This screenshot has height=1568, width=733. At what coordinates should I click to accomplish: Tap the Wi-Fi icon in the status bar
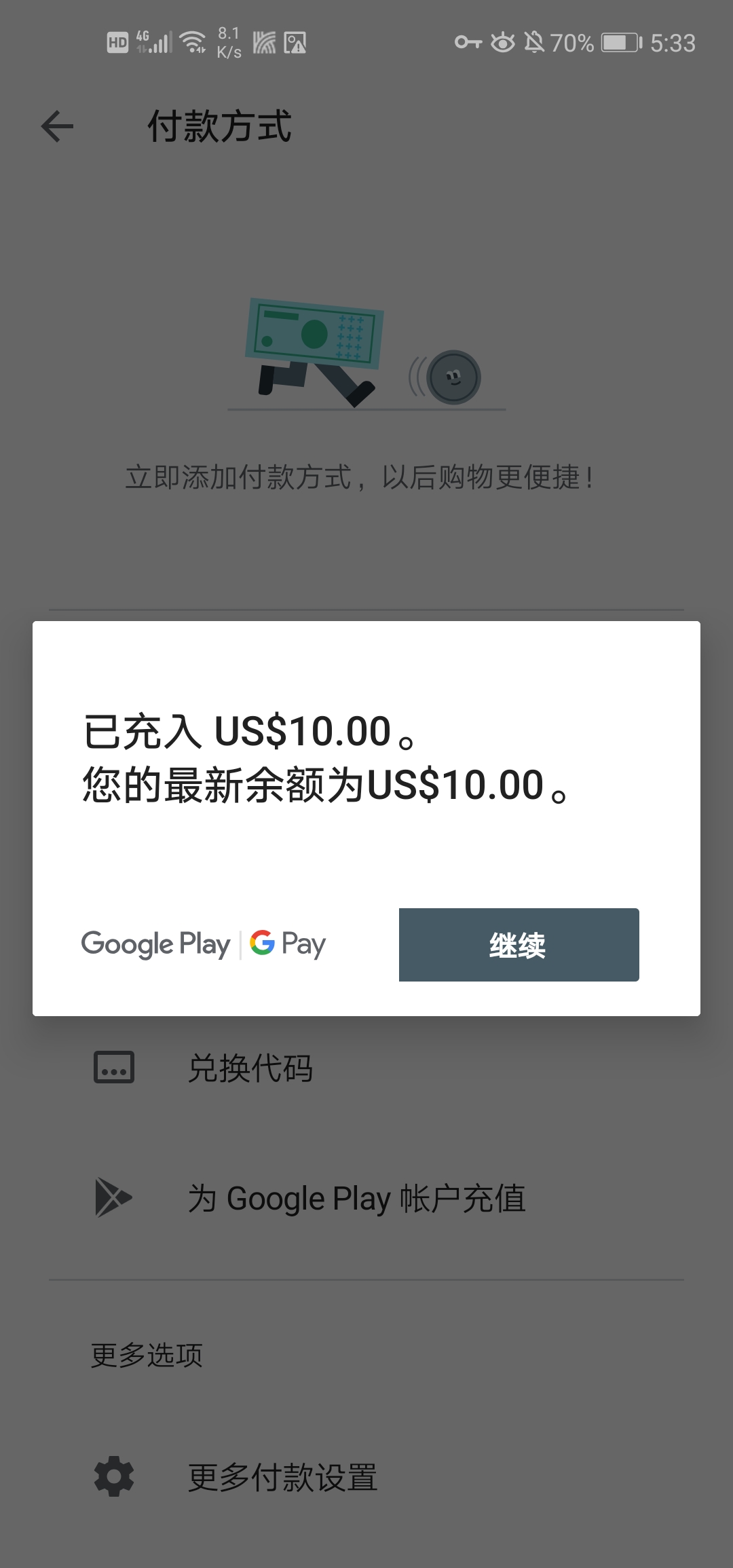[192, 41]
